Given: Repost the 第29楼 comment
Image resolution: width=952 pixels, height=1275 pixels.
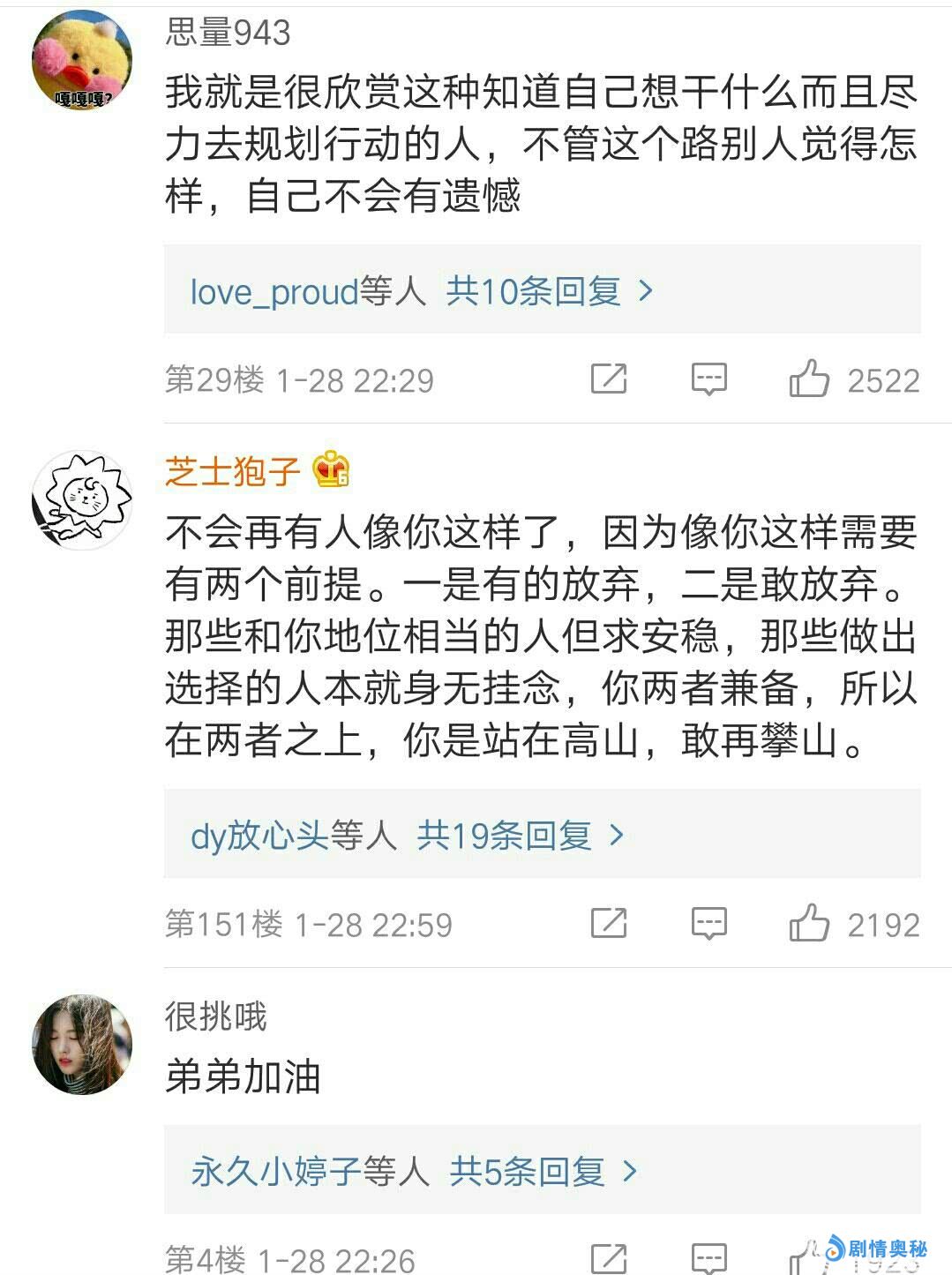Looking at the screenshot, I should click(x=609, y=379).
